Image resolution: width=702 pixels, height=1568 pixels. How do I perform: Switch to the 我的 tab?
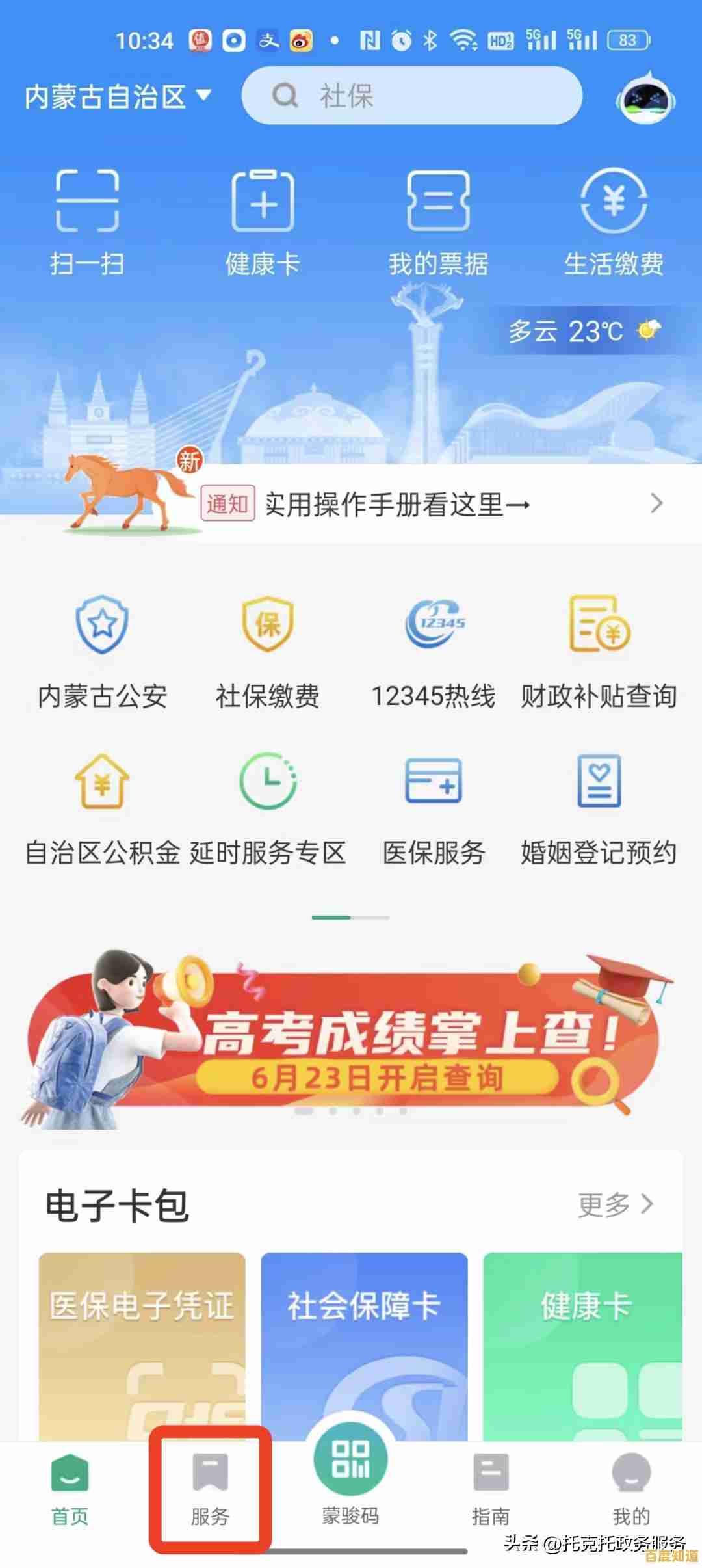pyautogui.click(x=632, y=1493)
